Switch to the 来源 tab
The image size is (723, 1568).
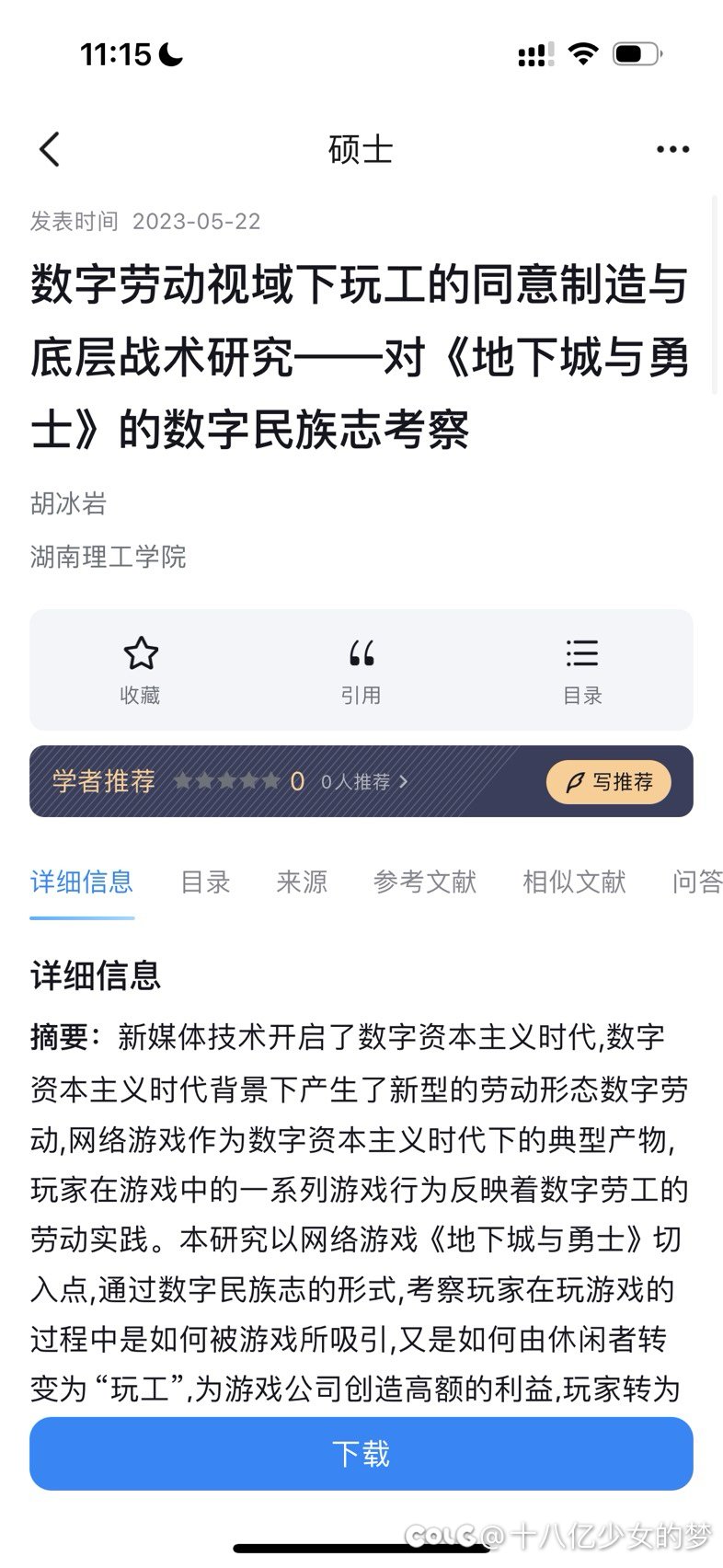tap(302, 882)
